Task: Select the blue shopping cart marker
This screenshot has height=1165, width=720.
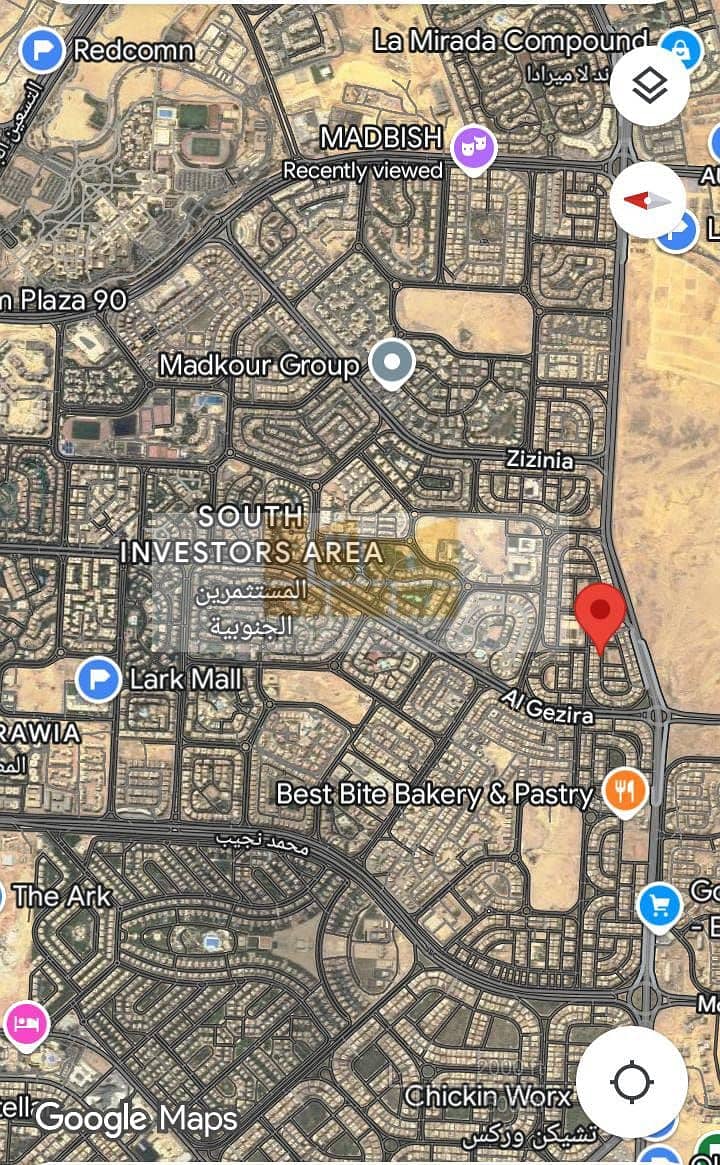Action: tap(659, 907)
